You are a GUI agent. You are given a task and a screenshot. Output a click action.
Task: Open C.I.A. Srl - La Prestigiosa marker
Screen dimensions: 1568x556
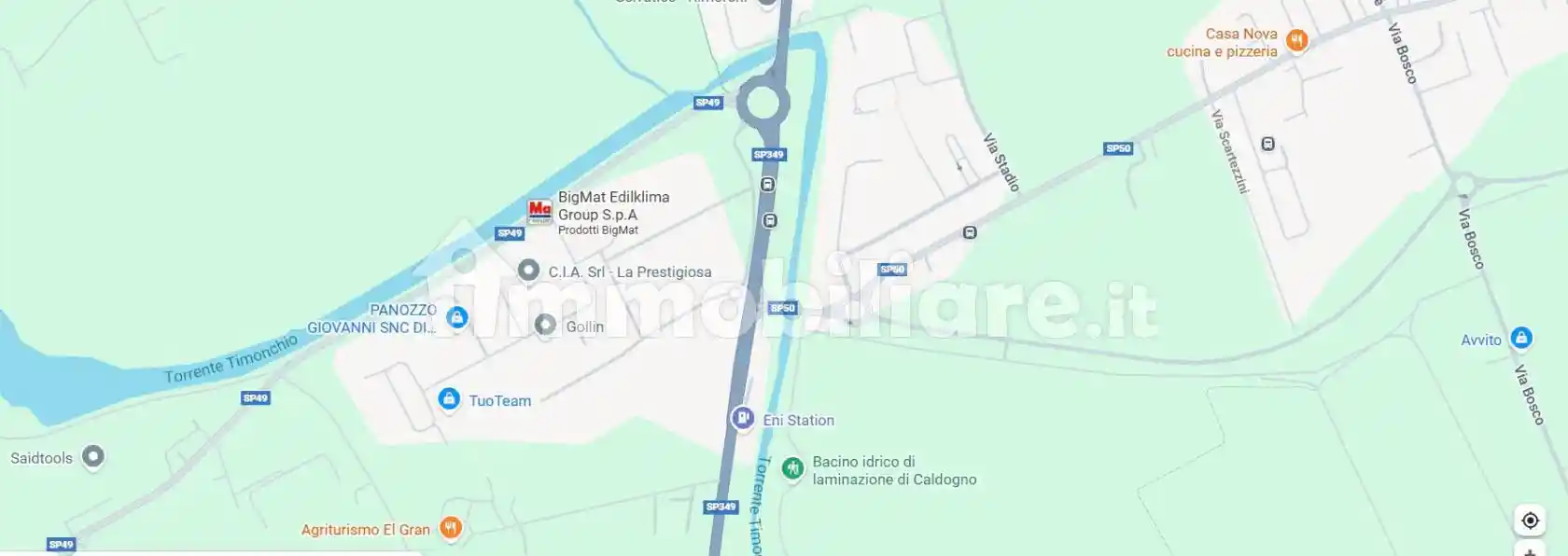pos(528,271)
